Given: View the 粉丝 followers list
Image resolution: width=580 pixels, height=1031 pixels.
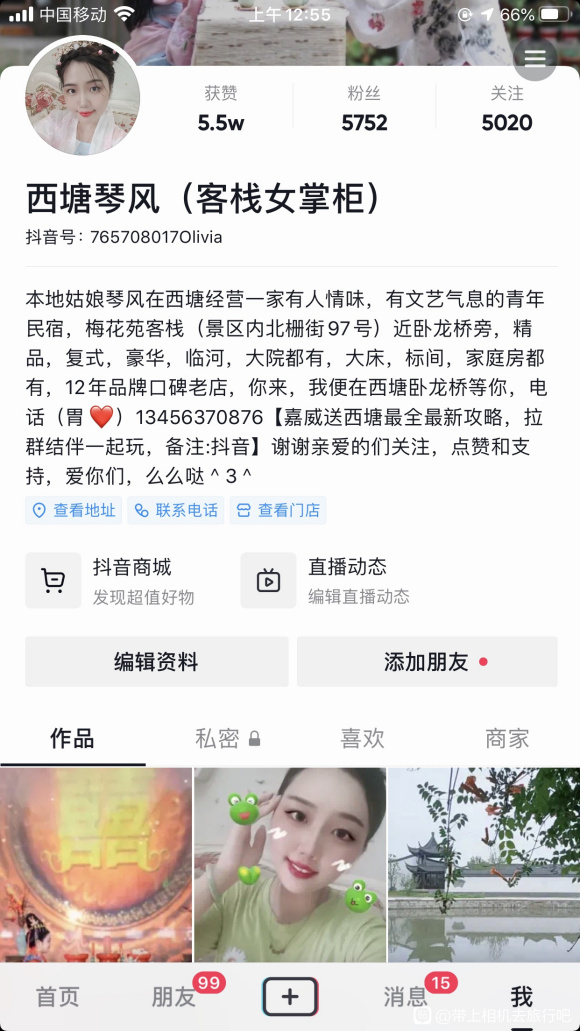Looking at the screenshot, I should click(x=364, y=108).
